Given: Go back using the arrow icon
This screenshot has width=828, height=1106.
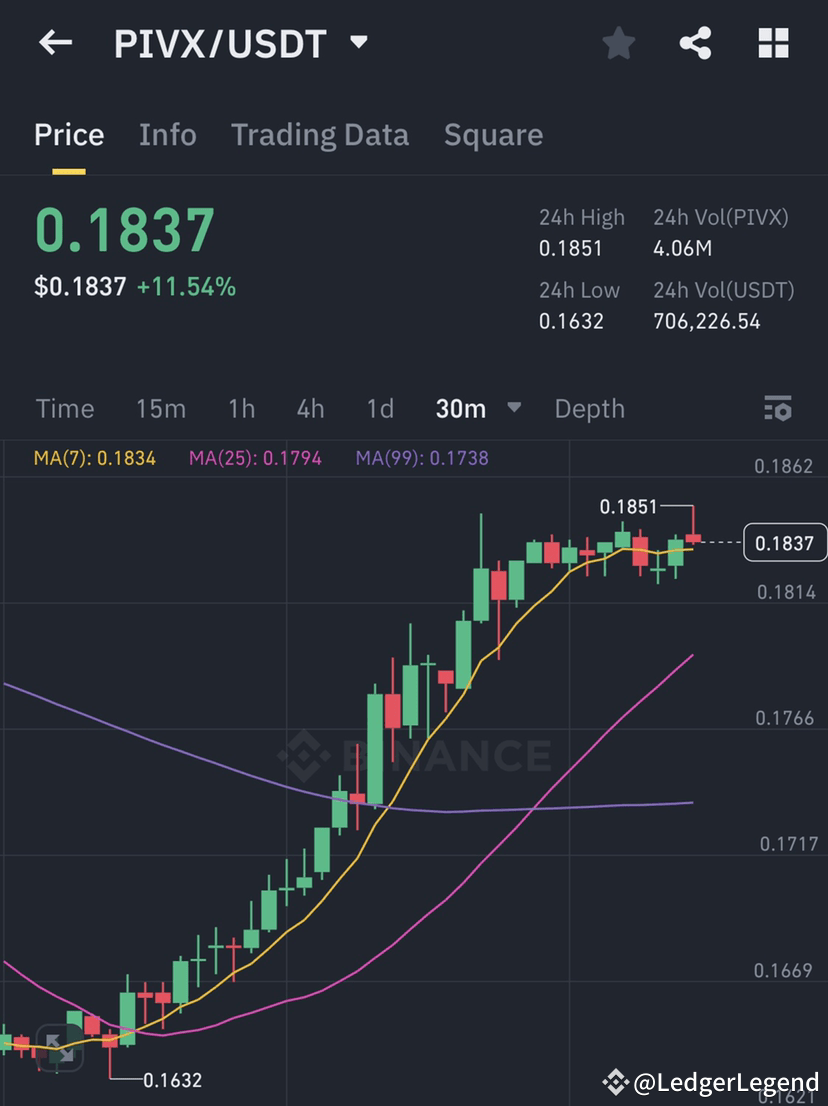Looking at the screenshot, I should (x=54, y=42).
